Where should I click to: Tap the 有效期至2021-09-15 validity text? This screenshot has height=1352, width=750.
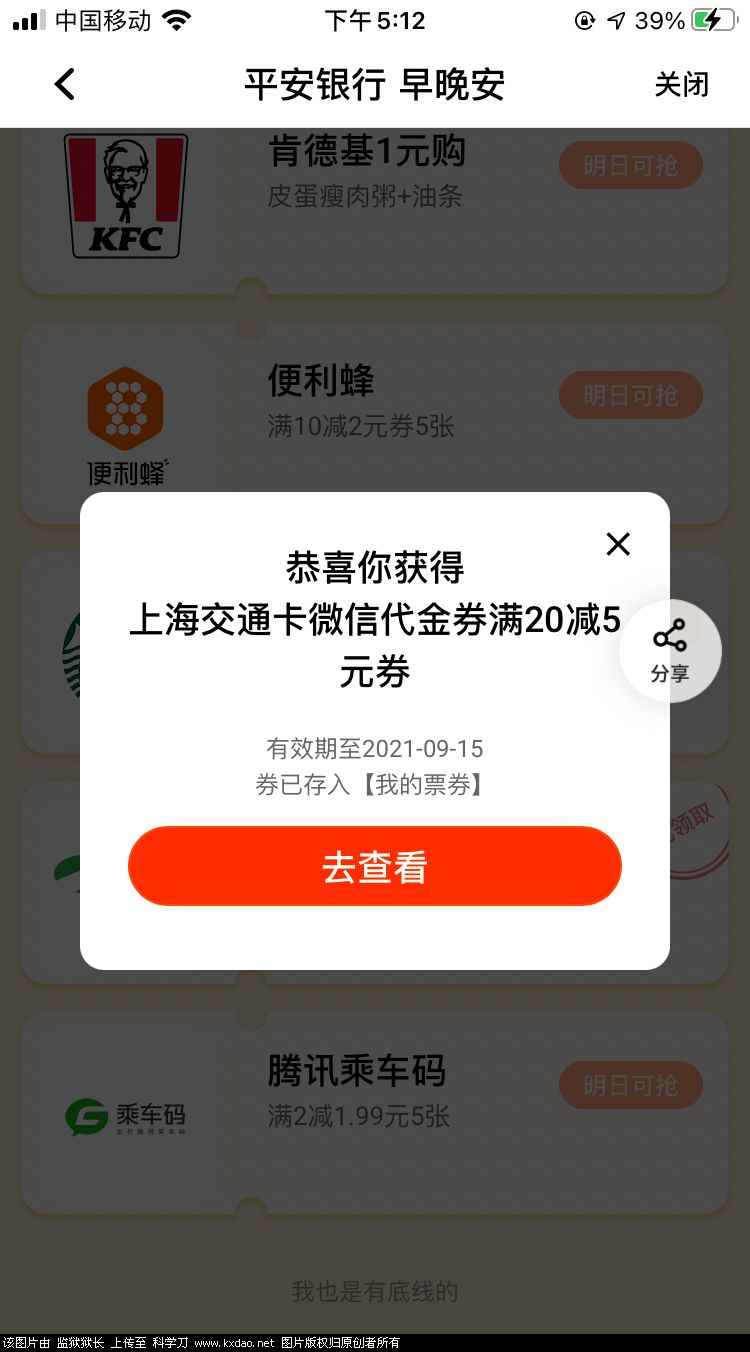(x=374, y=748)
